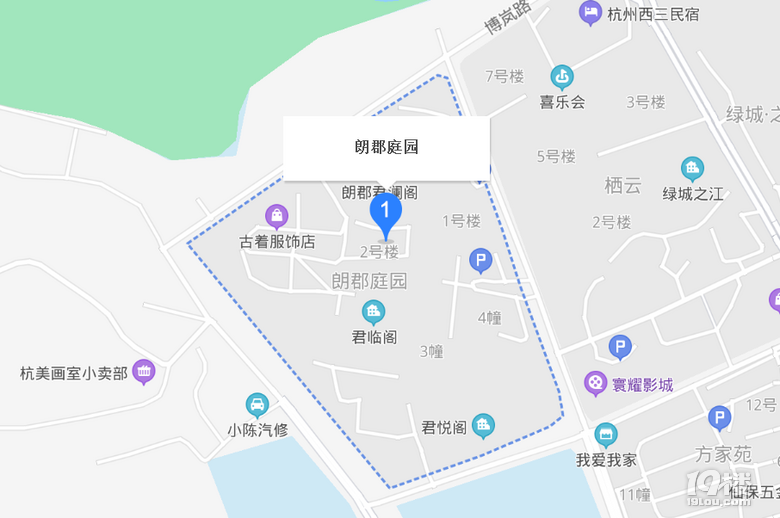Open the 小陈汽修 car repair marker
The height and width of the screenshot is (518, 780).
coord(257,405)
